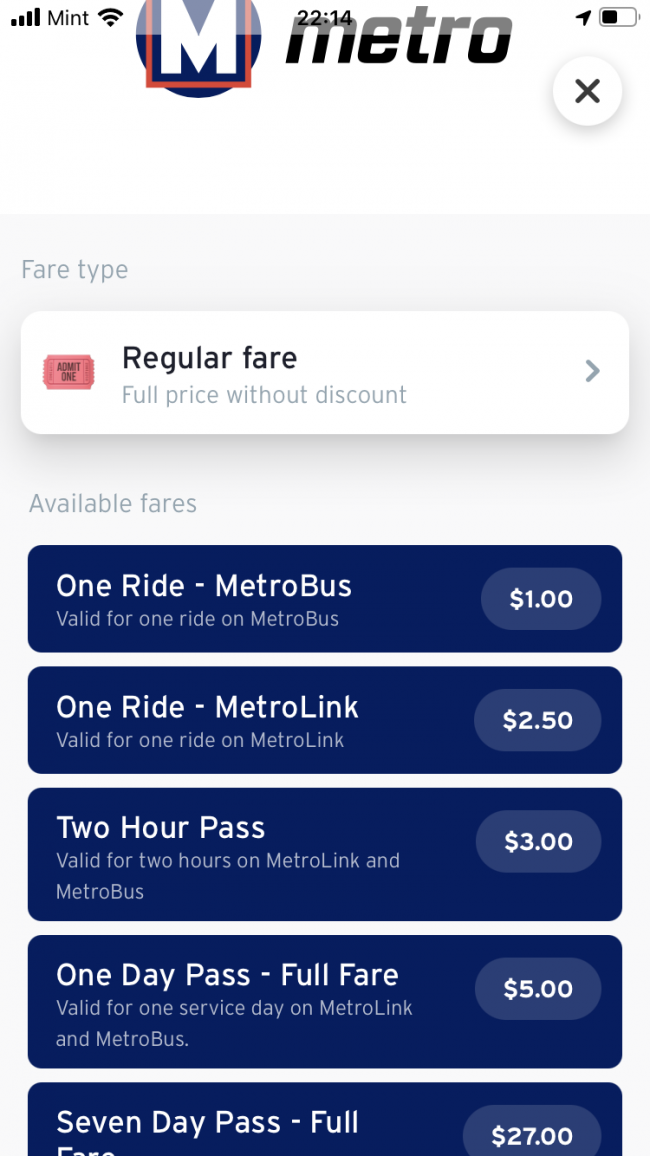
Task: Choose One Ride - MetroLink fare
Action: (325, 720)
